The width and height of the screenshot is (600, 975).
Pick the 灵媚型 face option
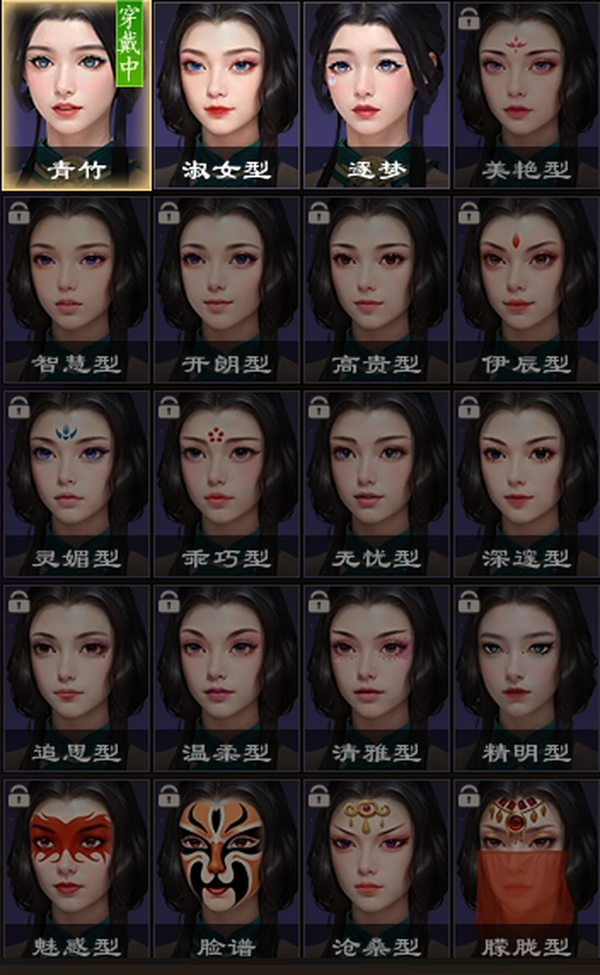click(x=76, y=484)
